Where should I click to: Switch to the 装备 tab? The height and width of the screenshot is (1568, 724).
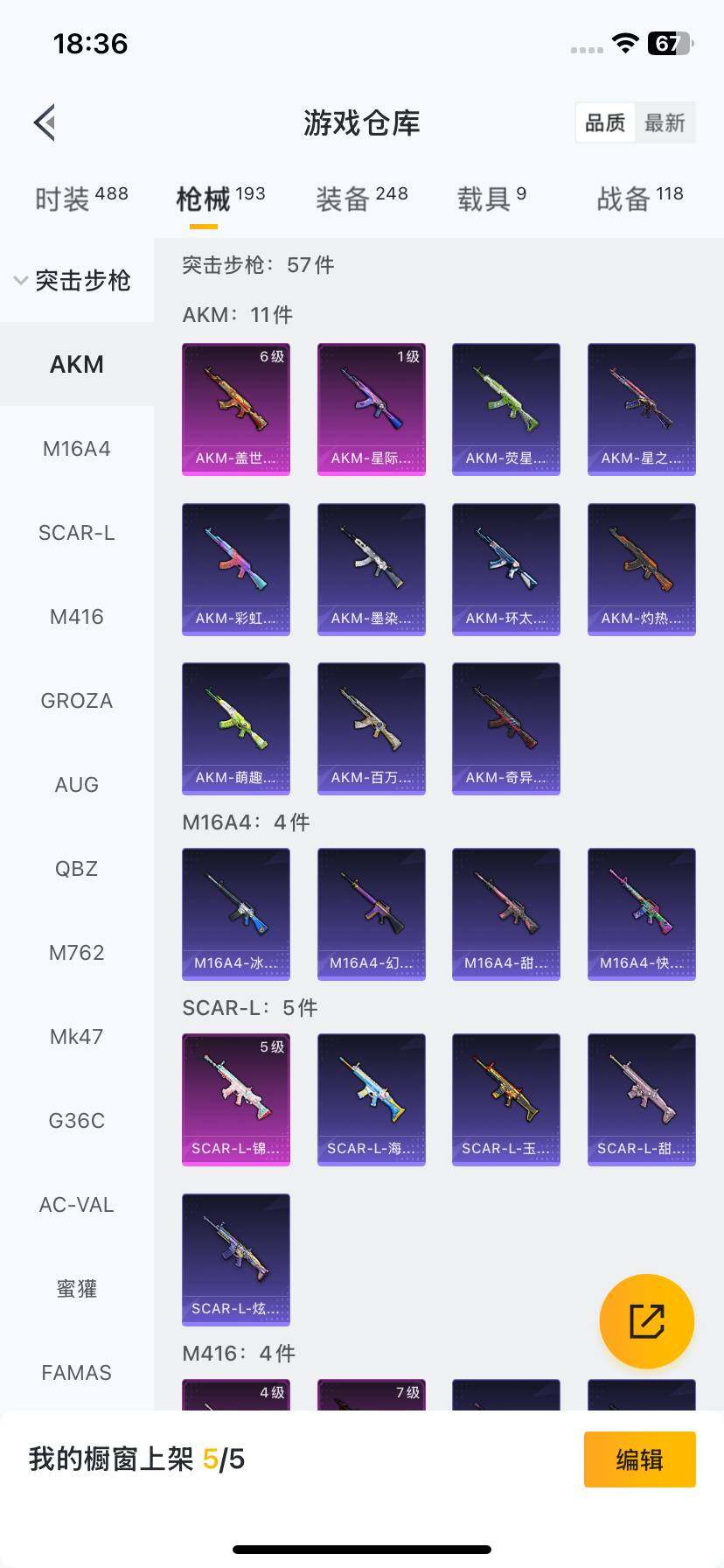(x=361, y=199)
